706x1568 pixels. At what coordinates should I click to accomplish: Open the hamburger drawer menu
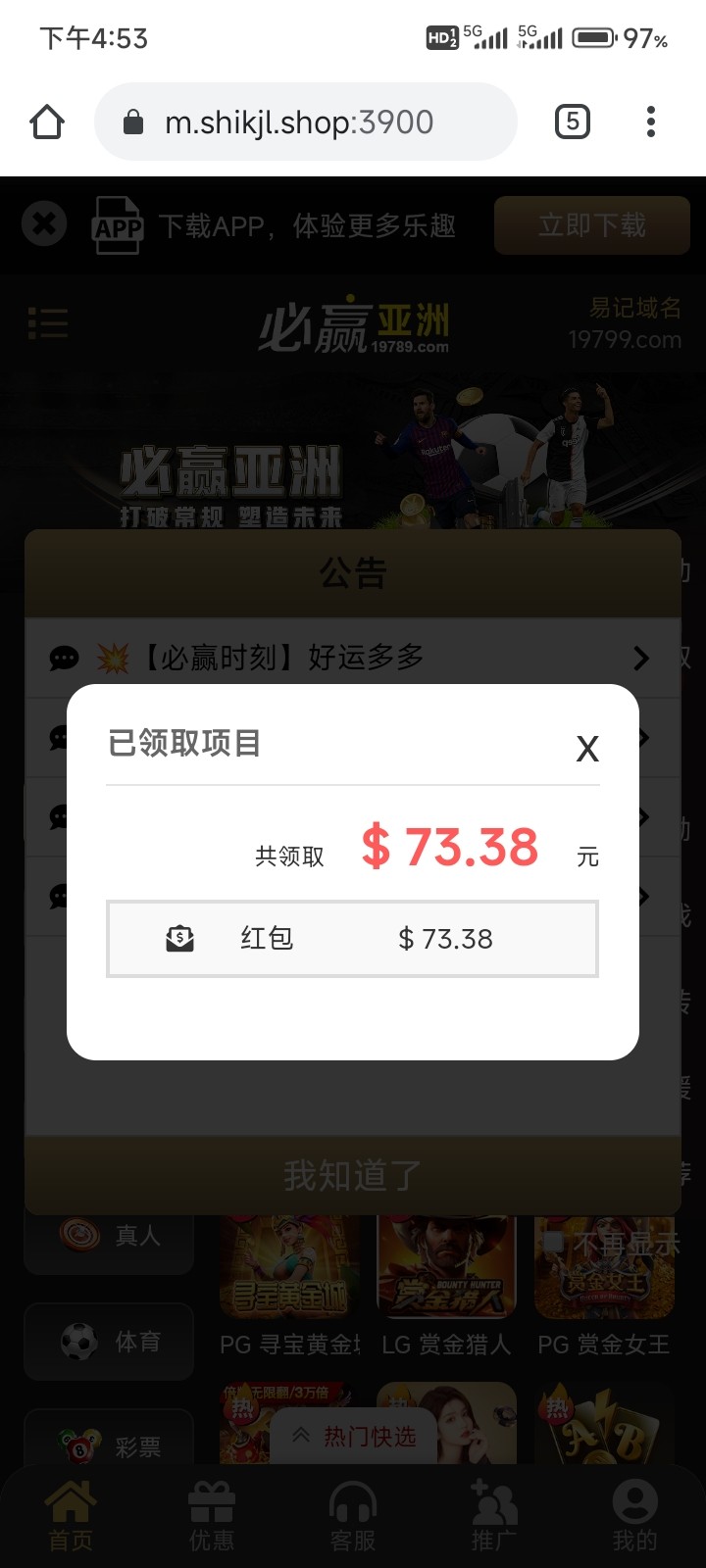click(x=48, y=322)
